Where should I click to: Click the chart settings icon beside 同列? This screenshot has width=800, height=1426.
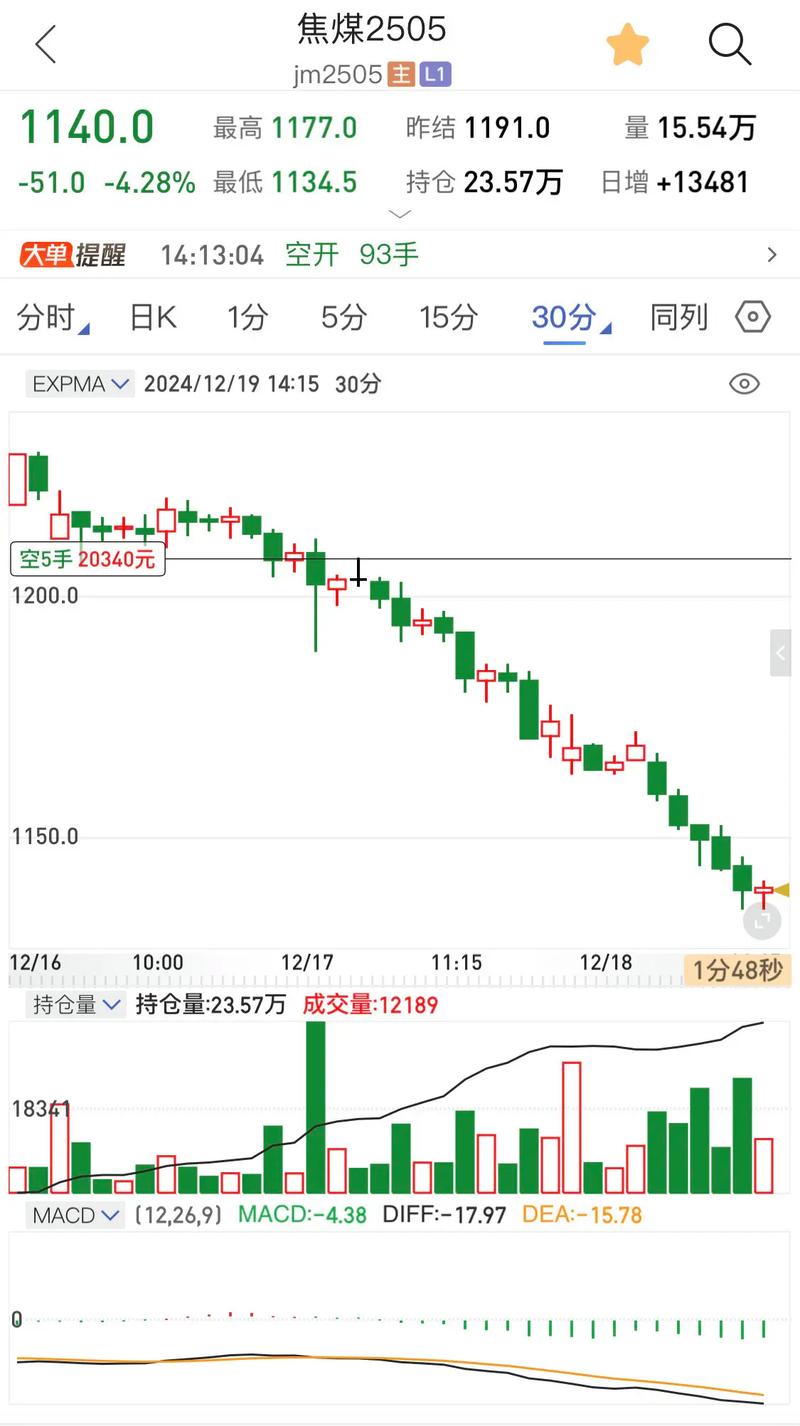[753, 317]
